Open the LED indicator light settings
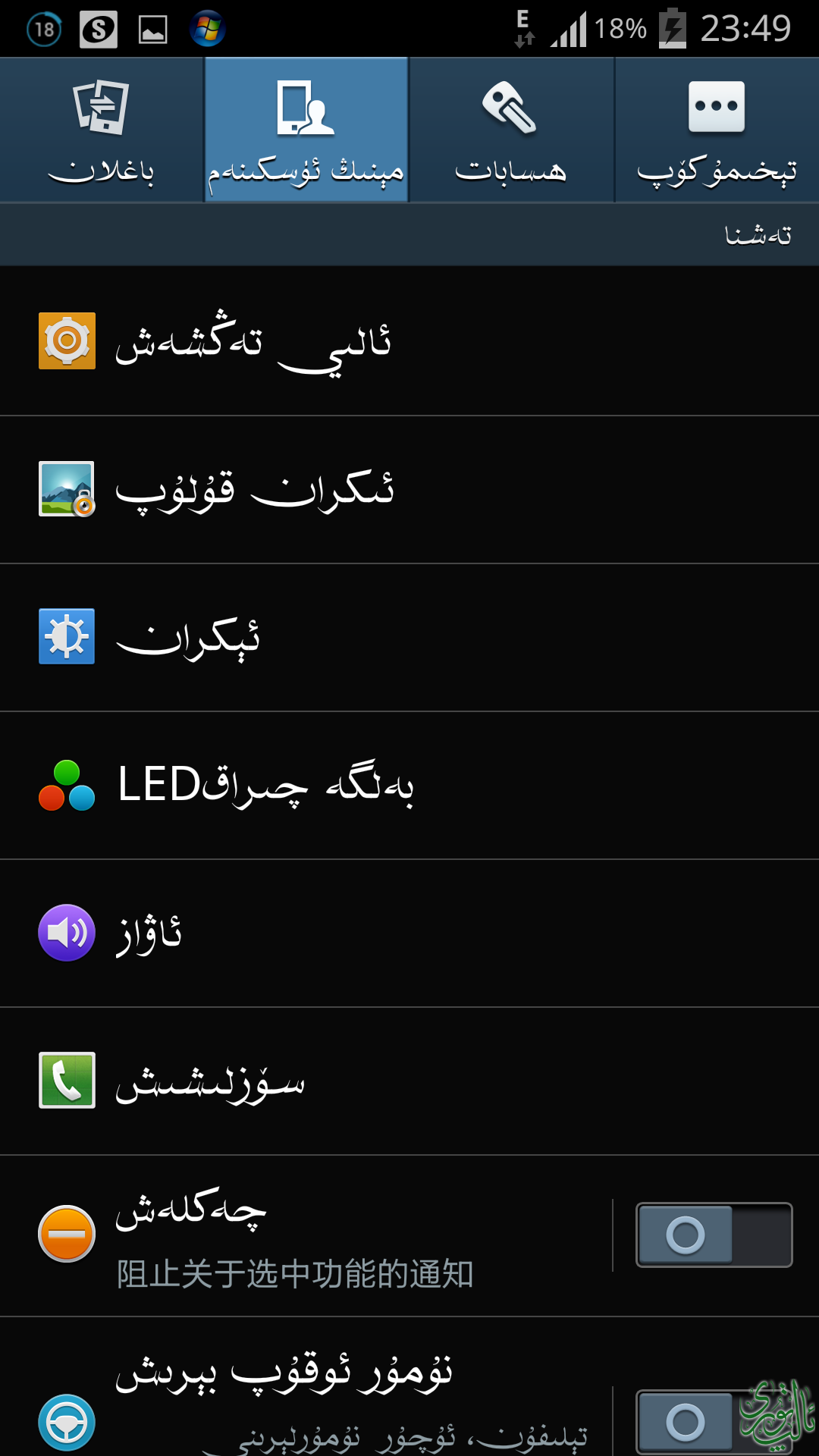This screenshot has height=1456, width=819. 409,785
